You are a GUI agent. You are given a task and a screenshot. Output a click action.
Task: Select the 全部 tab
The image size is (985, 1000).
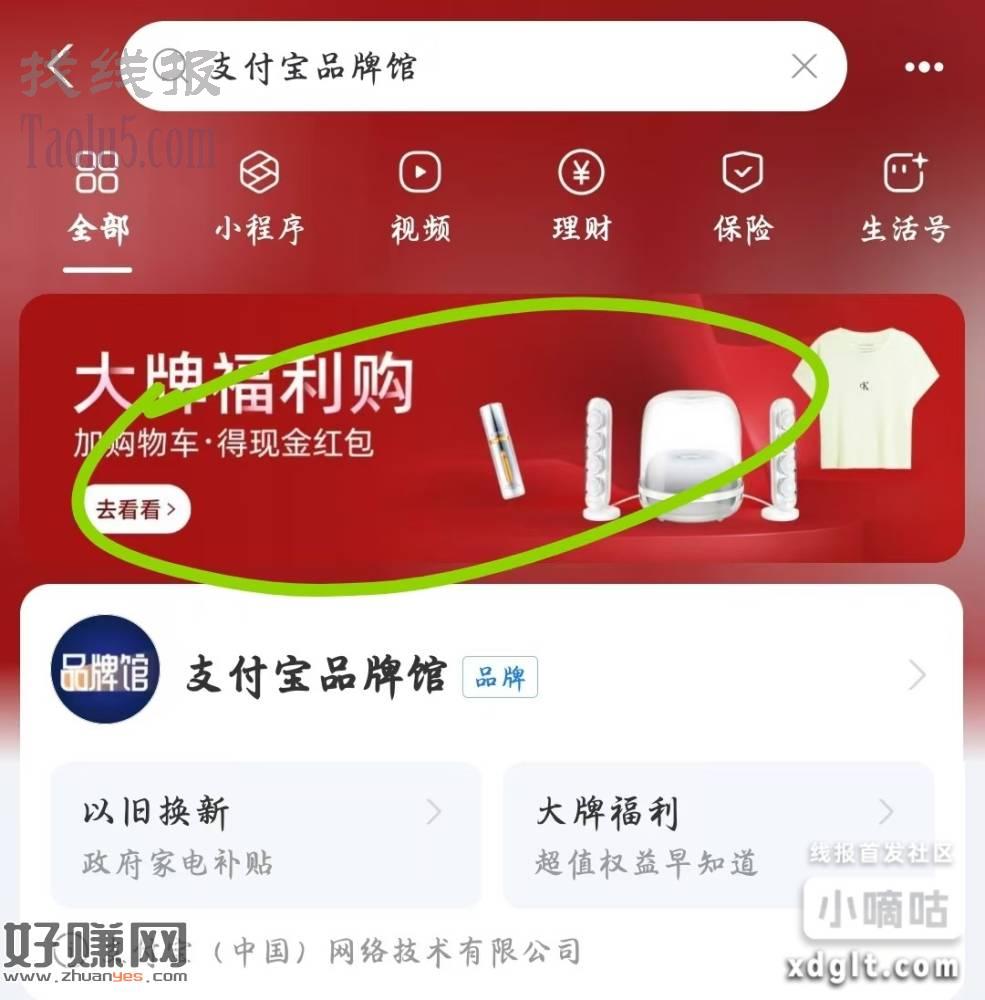click(98, 198)
